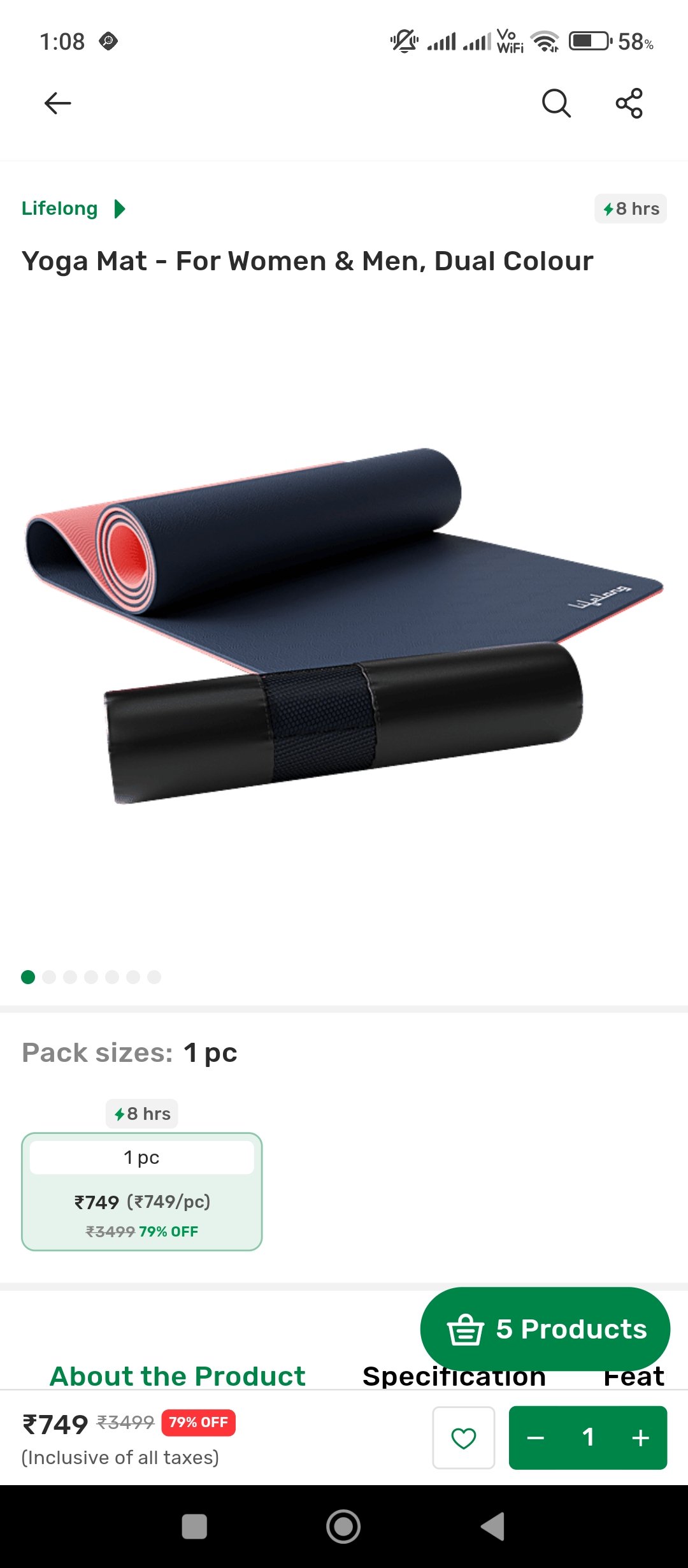Open basket with 5 Products

[545, 1329]
